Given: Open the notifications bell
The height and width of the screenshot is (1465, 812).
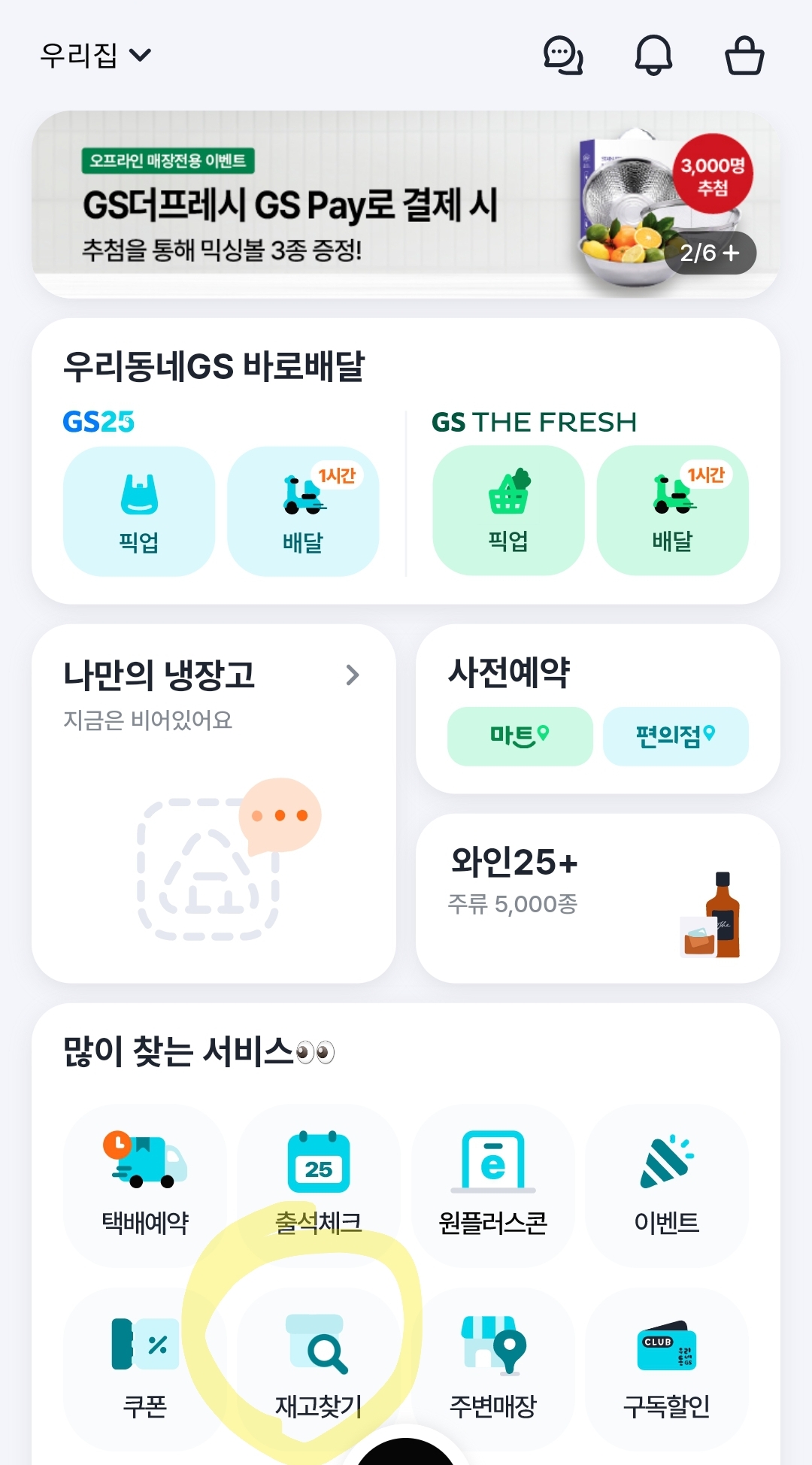Looking at the screenshot, I should (x=653, y=56).
